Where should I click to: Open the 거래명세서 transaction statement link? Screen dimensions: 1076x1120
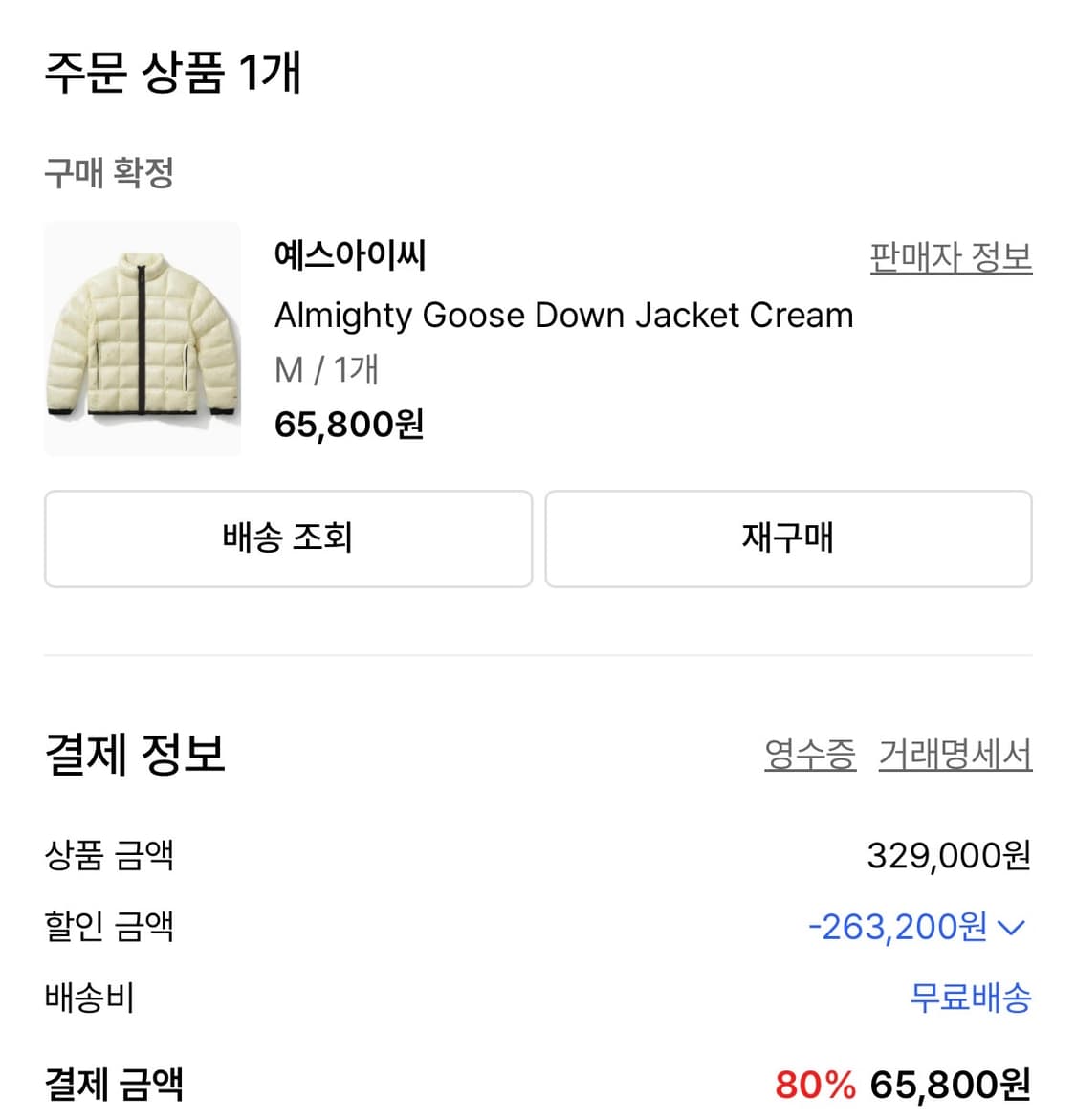tap(953, 755)
